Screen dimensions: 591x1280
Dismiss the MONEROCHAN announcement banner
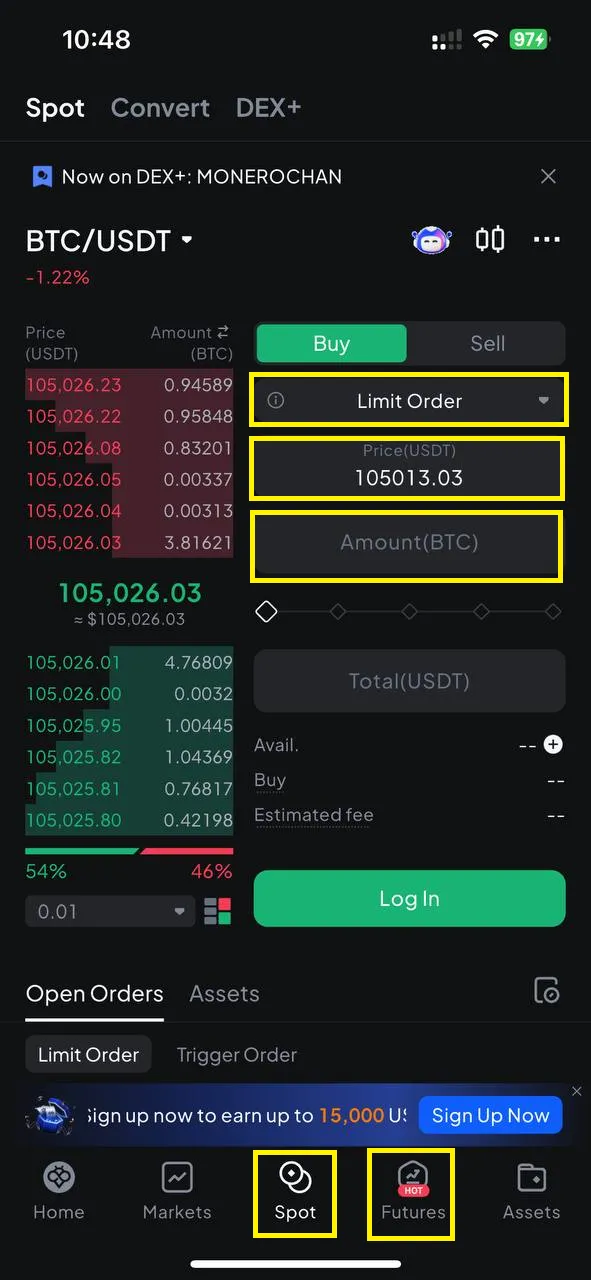coord(548,177)
